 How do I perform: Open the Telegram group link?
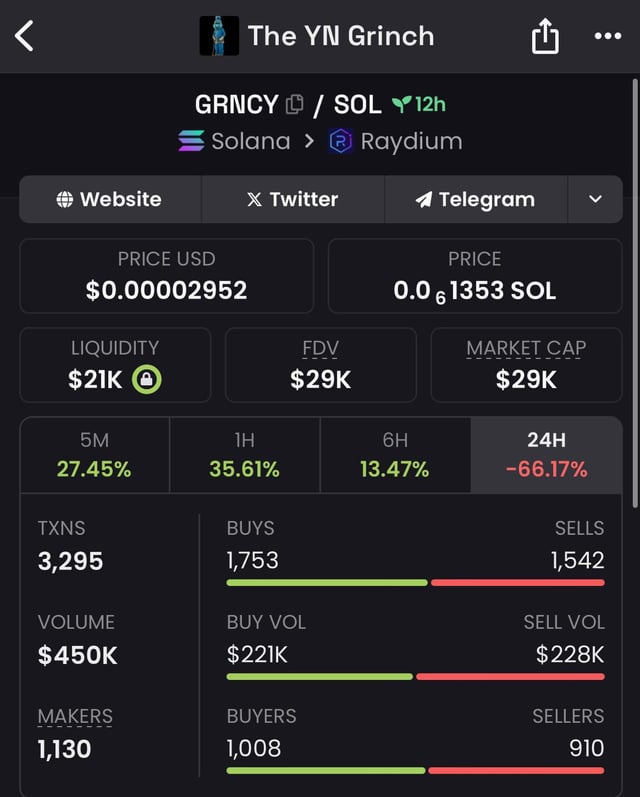475,199
